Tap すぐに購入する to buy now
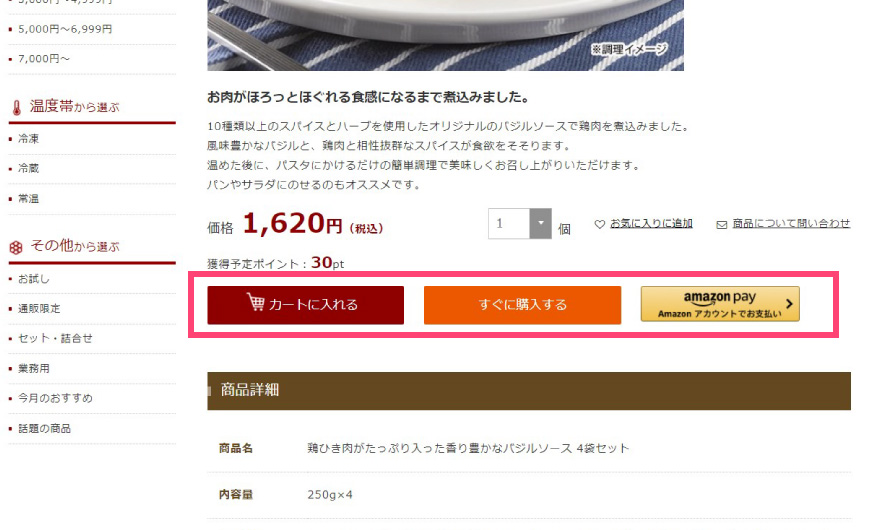The height and width of the screenshot is (530, 880). tap(522, 305)
